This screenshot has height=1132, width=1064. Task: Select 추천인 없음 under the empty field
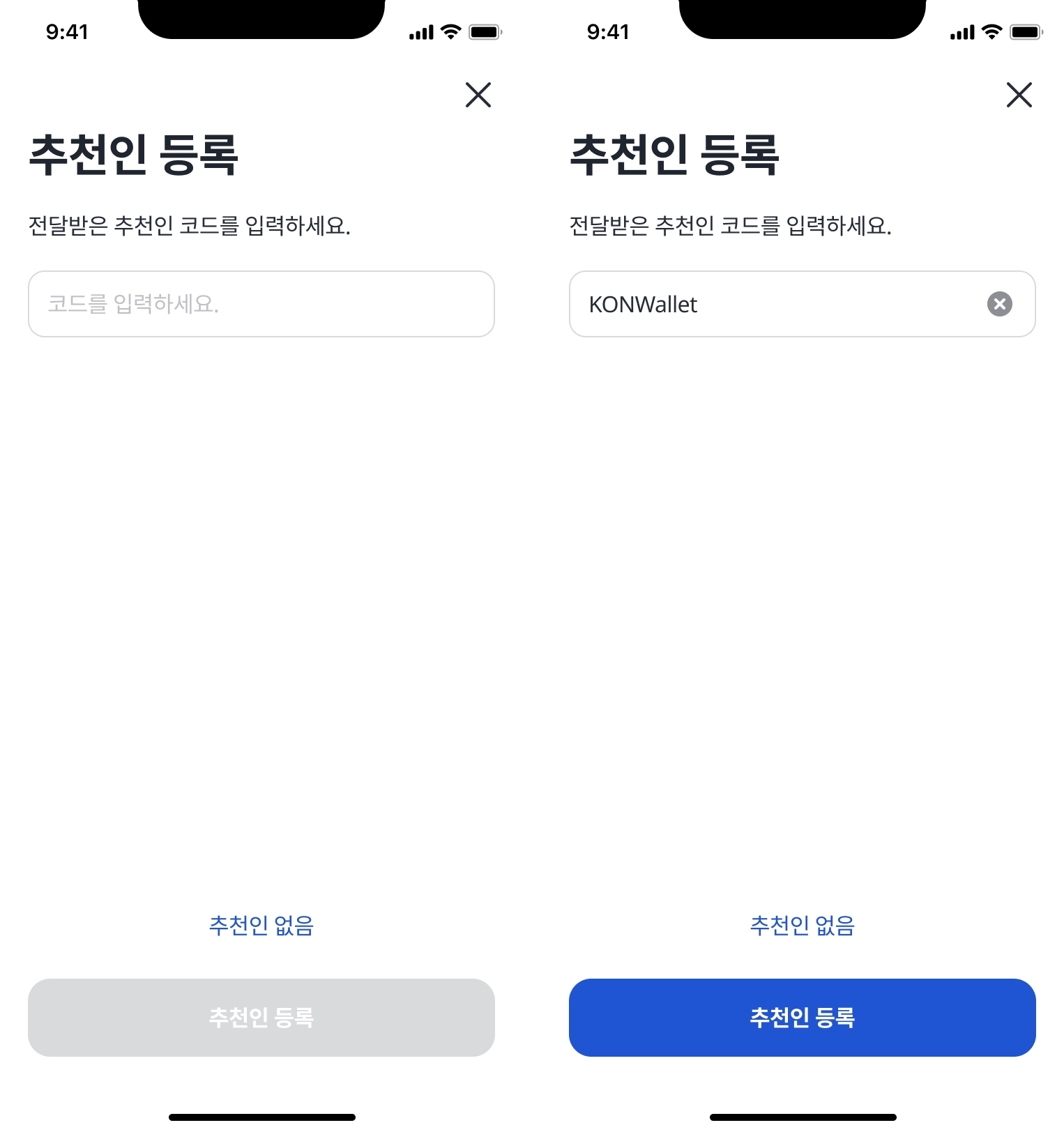pyautogui.click(x=261, y=925)
